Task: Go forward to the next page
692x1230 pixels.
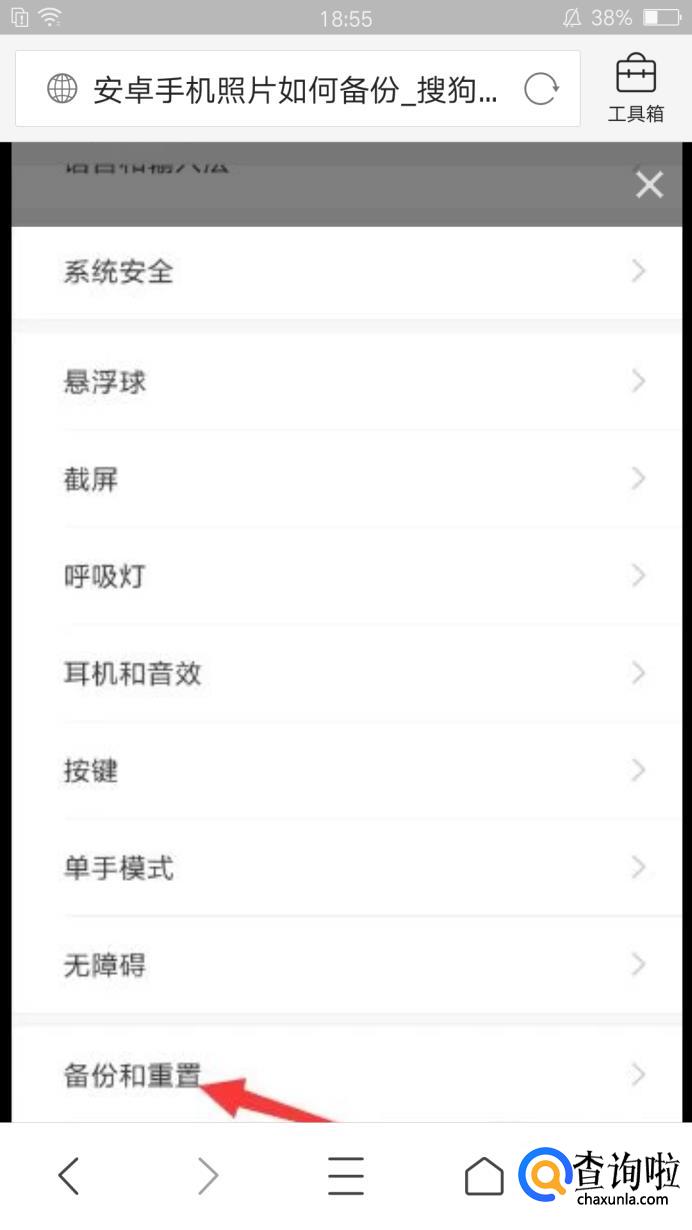Action: 207,1176
